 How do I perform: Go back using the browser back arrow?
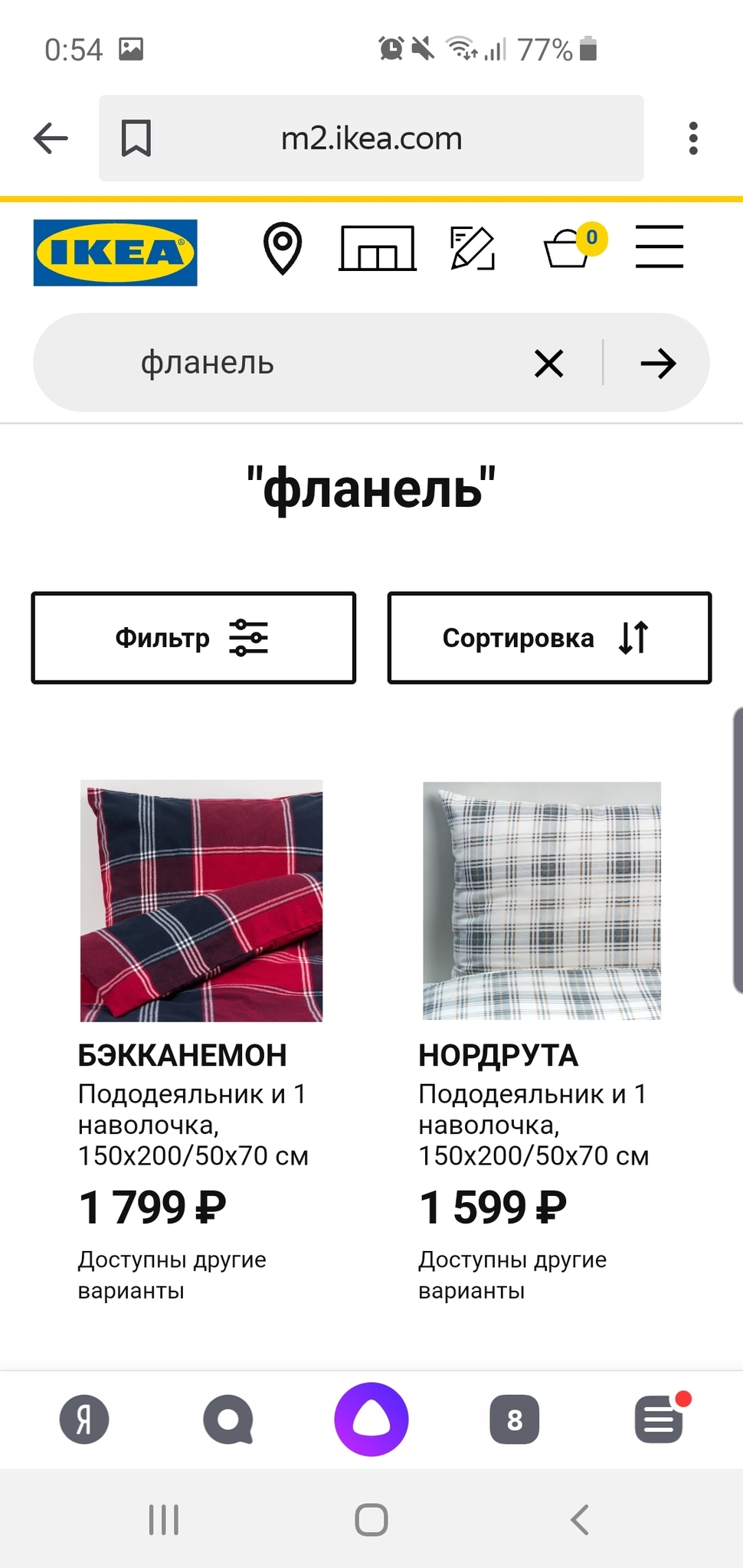click(51, 139)
